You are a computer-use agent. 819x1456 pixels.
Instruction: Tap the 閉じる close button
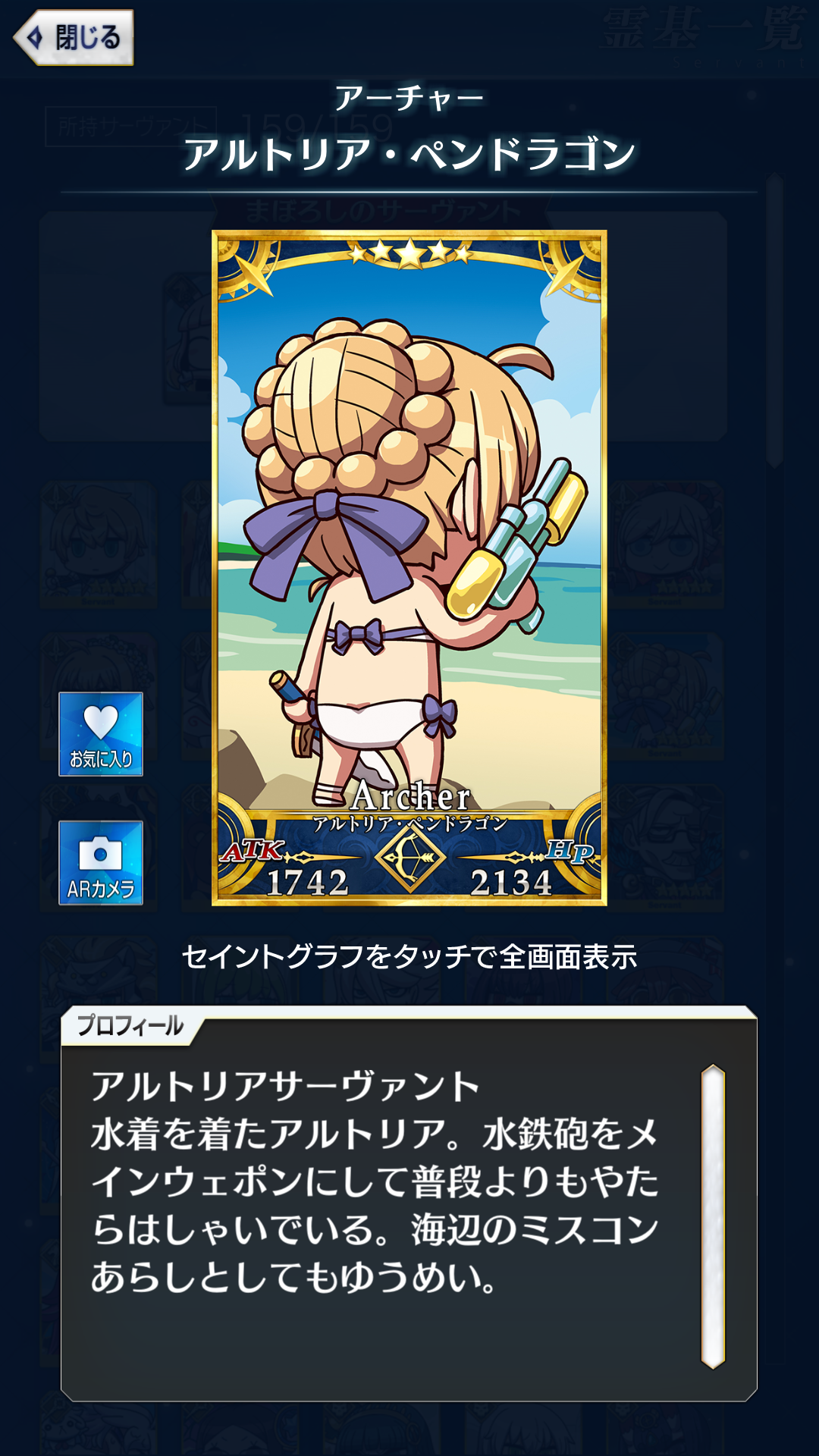click(x=74, y=37)
